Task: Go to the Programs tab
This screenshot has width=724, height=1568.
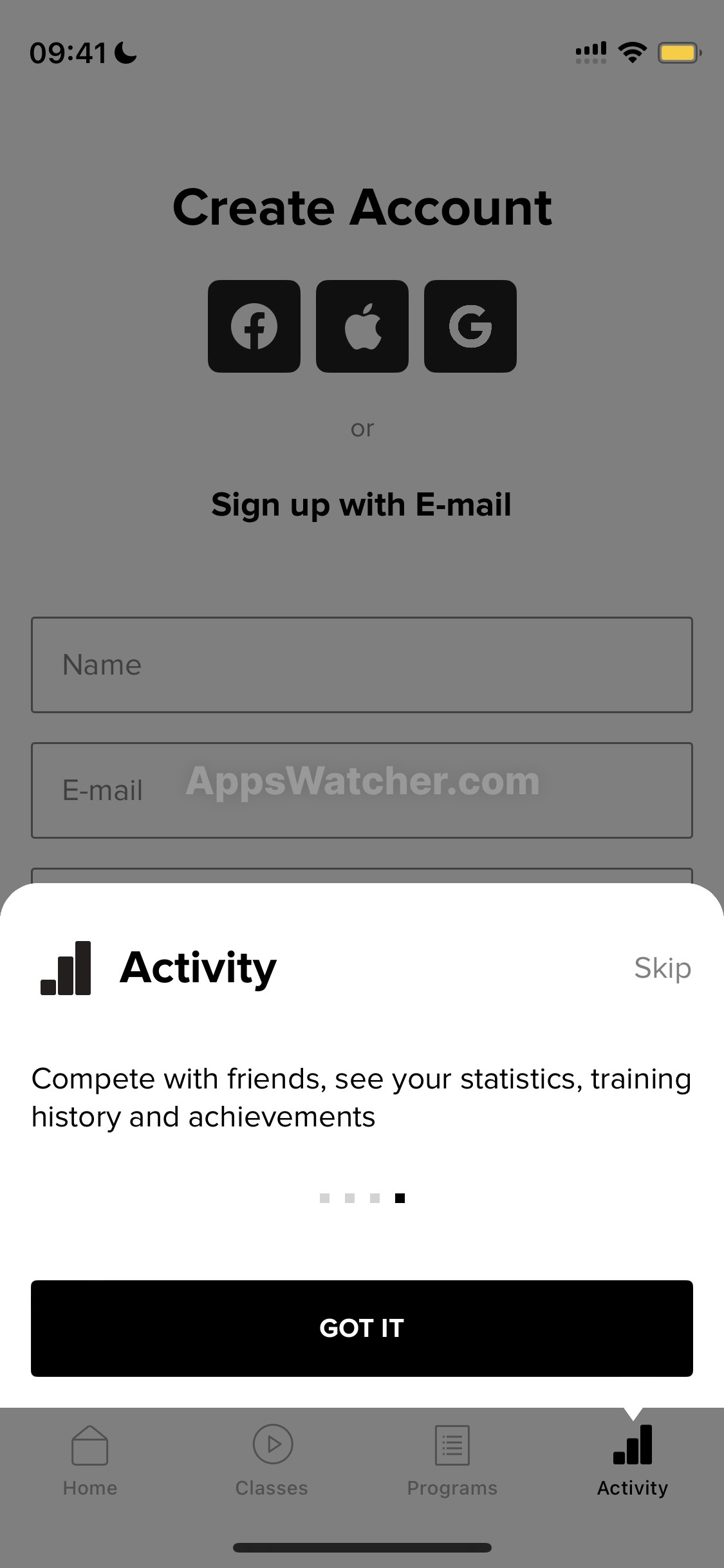Action: [452, 1461]
